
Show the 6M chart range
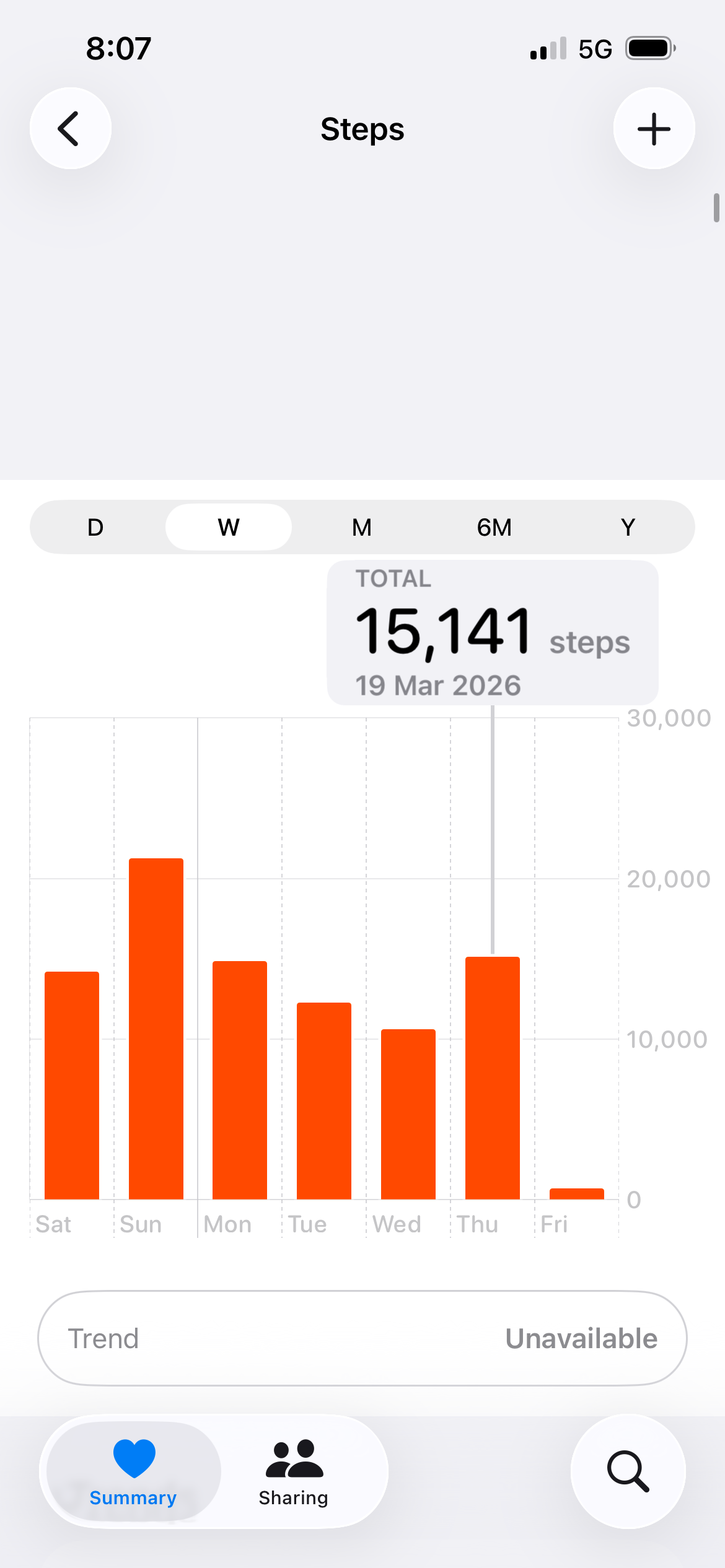tap(494, 528)
